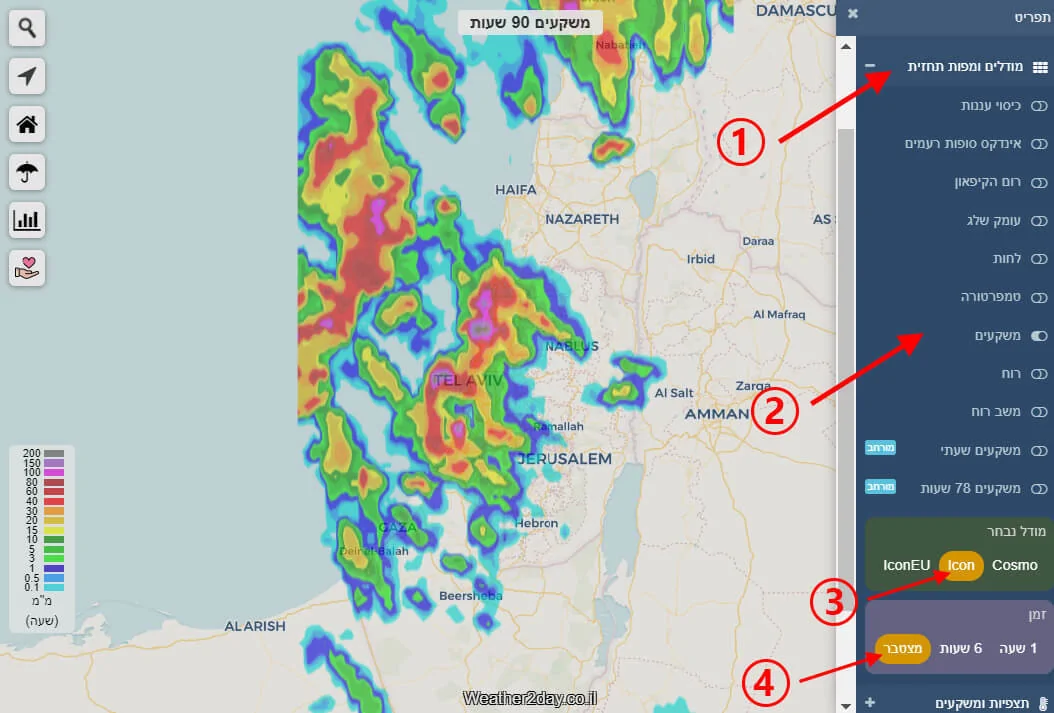The height and width of the screenshot is (713, 1054).
Task: Enable the טמפרטורה layer
Action: (1039, 297)
